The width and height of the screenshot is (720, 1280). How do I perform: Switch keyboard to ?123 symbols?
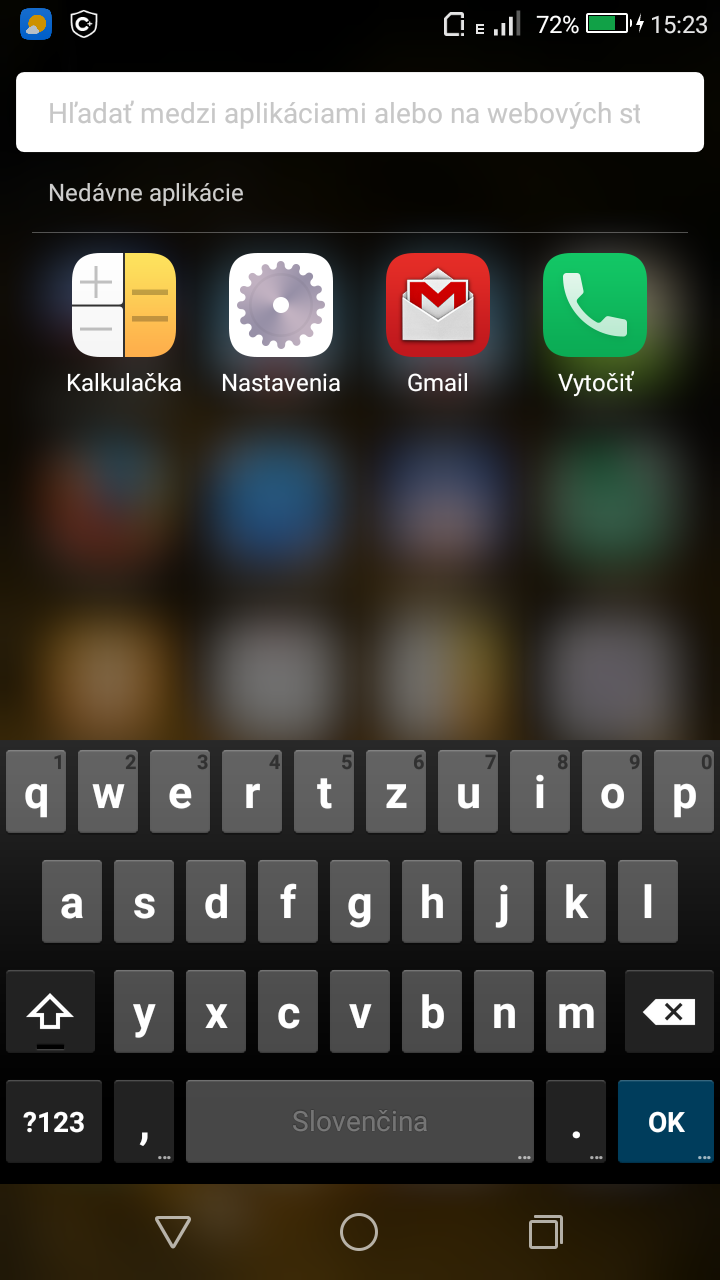coord(54,1121)
